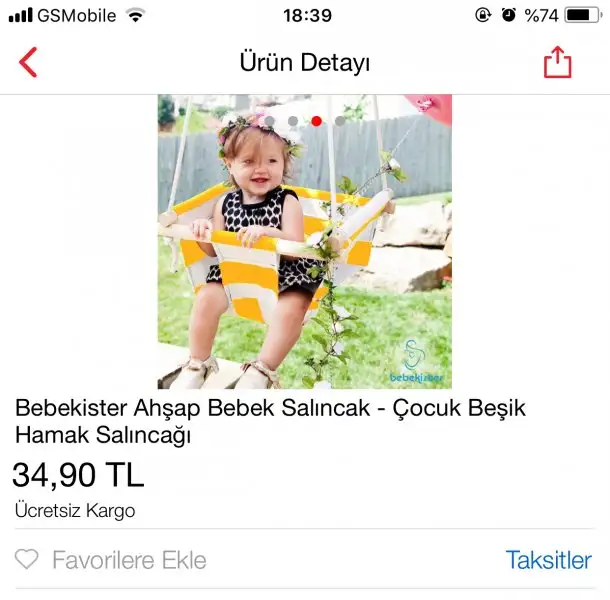Add product to favorites with Favorilere Ekle
This screenshot has width=610, height=600.
click(110, 560)
